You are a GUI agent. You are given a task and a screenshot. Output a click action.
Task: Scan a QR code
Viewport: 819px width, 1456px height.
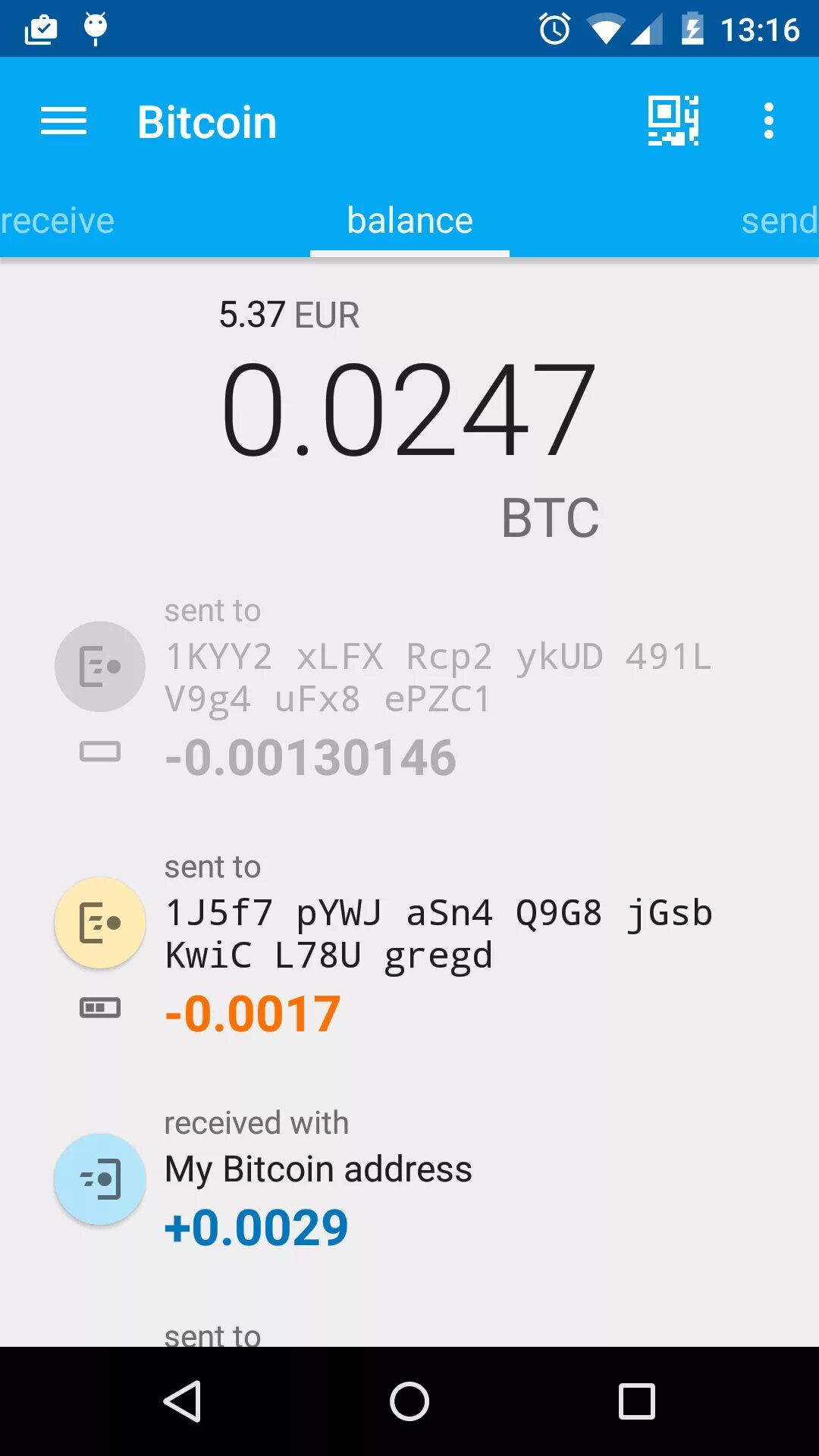(673, 121)
